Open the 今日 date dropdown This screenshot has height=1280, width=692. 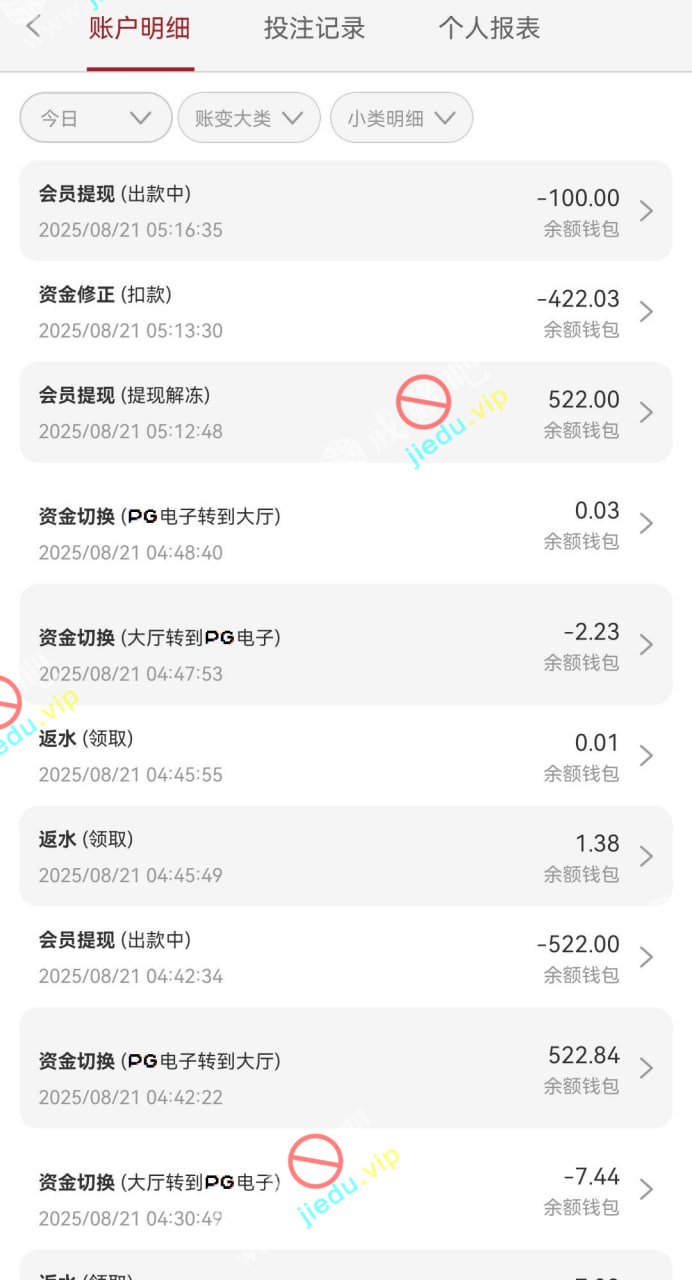click(96, 118)
